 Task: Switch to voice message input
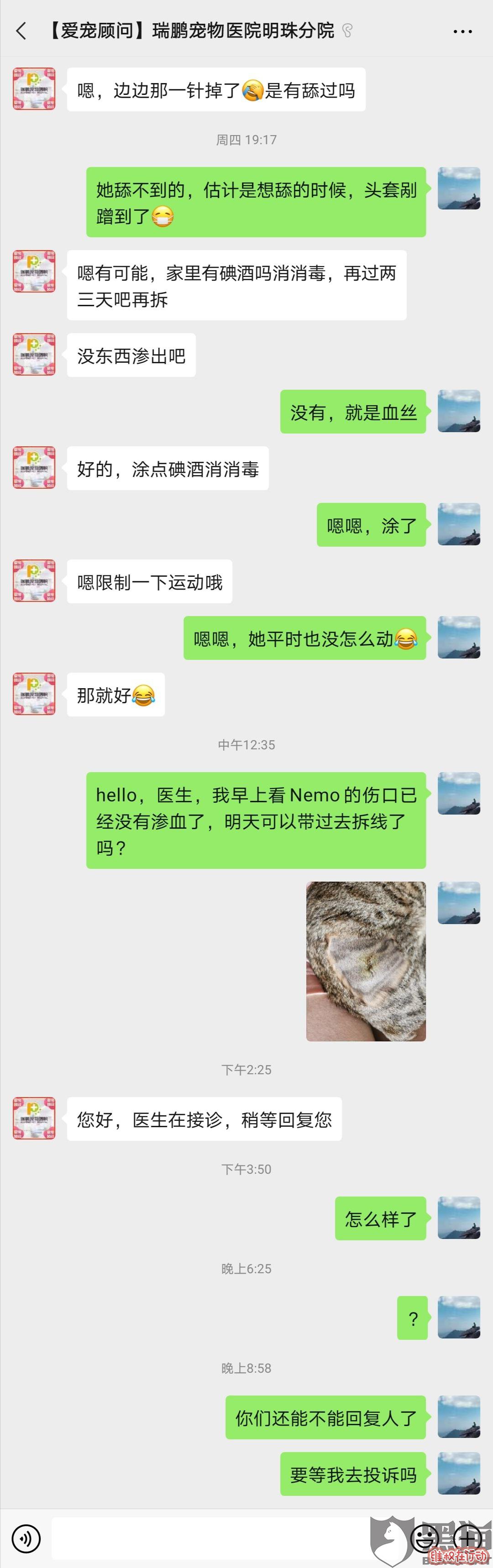pos(26,1538)
